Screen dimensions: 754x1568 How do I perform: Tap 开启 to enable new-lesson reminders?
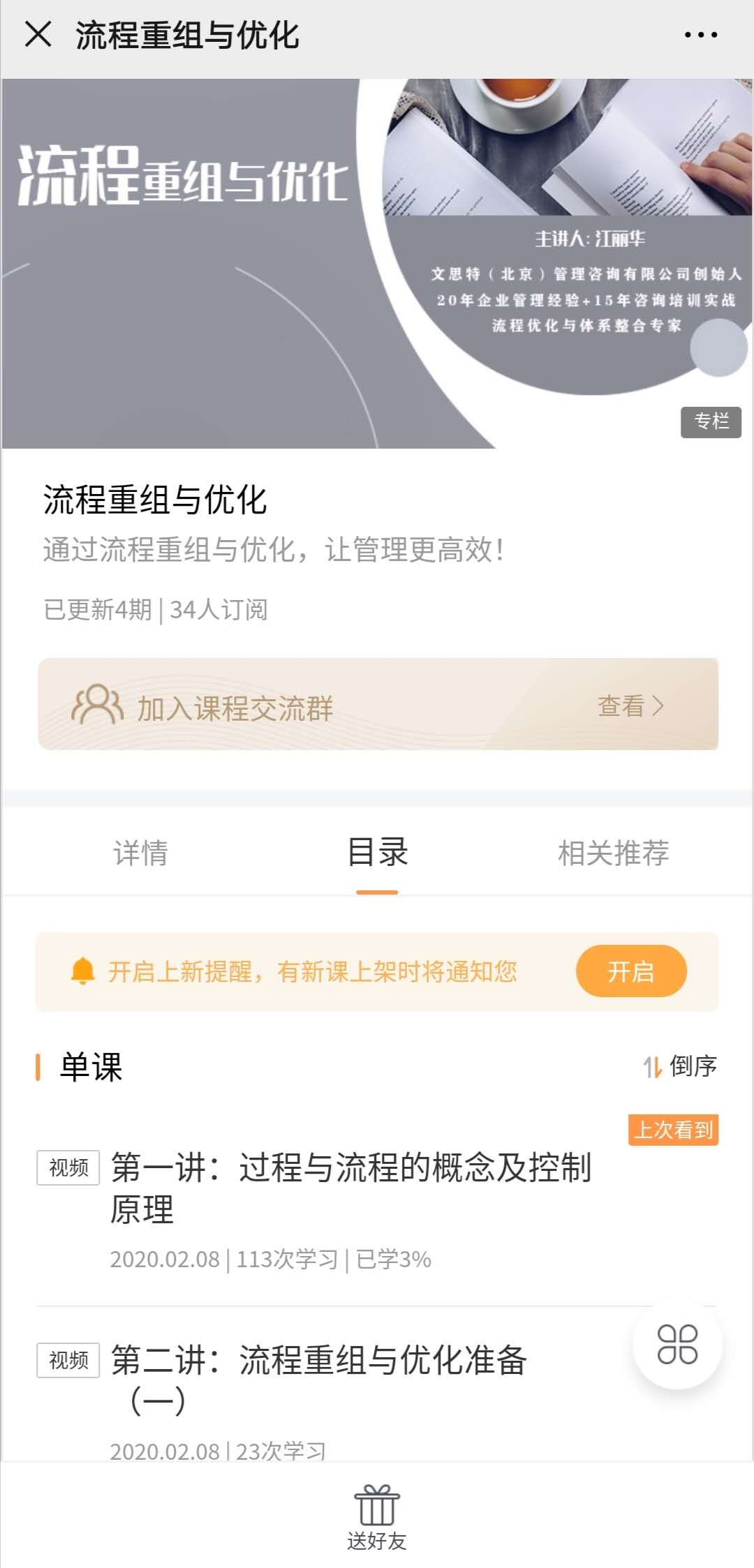click(x=630, y=971)
